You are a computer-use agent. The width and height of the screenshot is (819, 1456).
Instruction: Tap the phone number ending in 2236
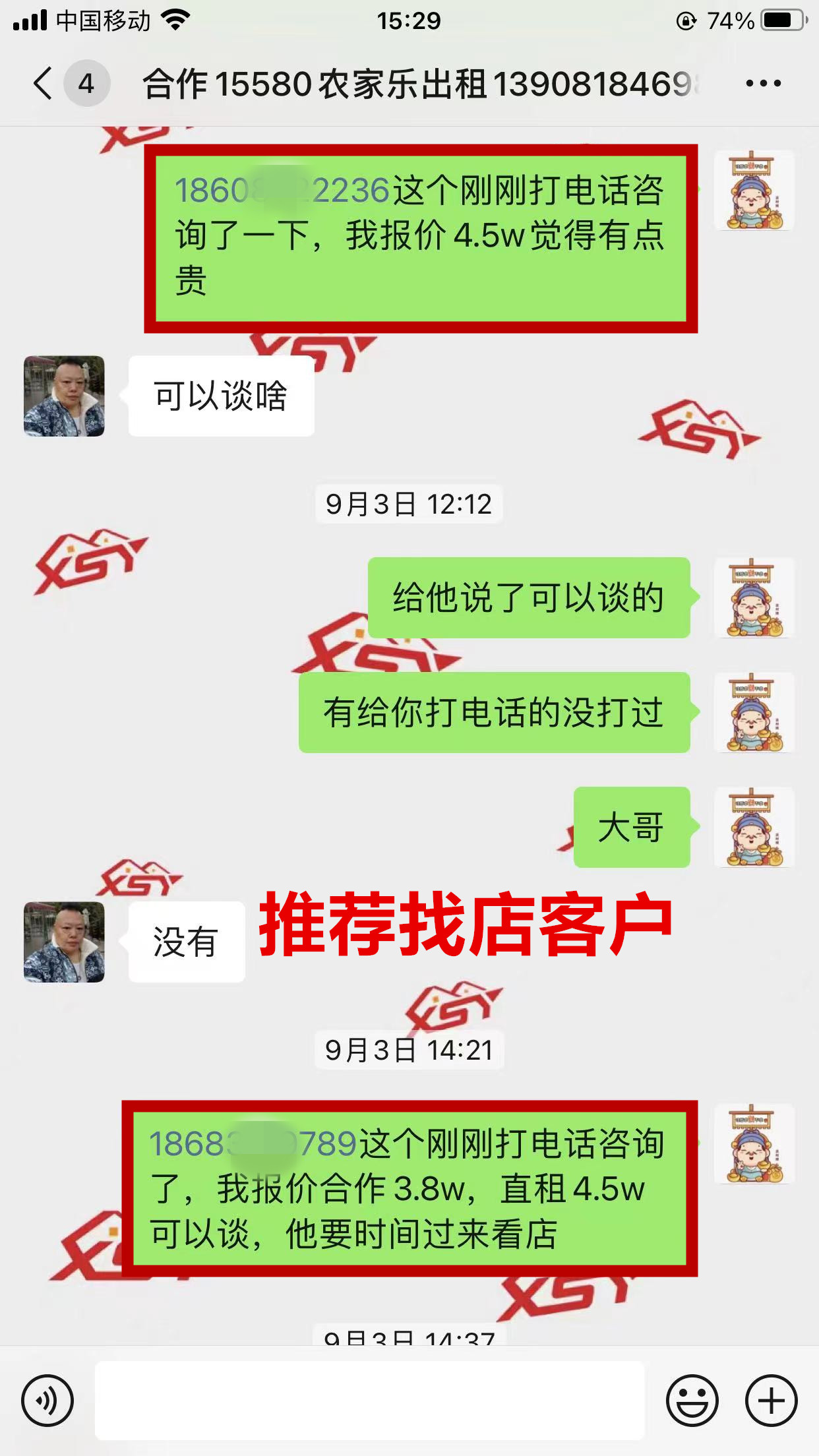coord(282,191)
